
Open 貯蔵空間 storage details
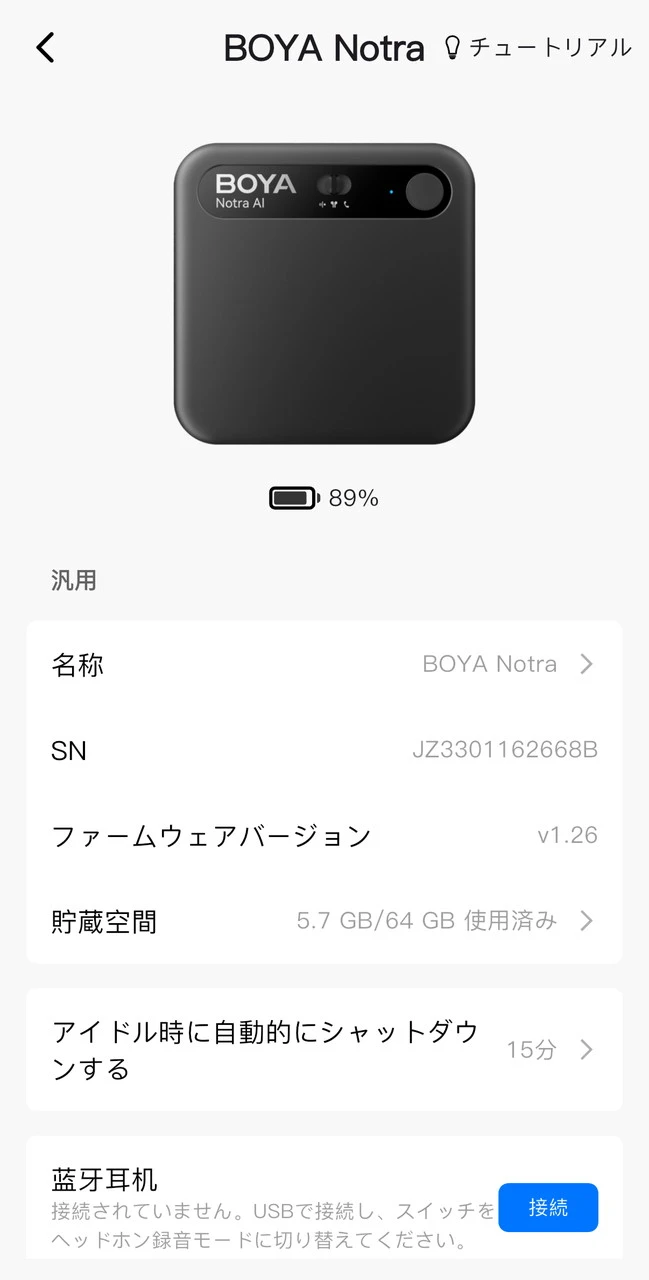click(x=324, y=921)
